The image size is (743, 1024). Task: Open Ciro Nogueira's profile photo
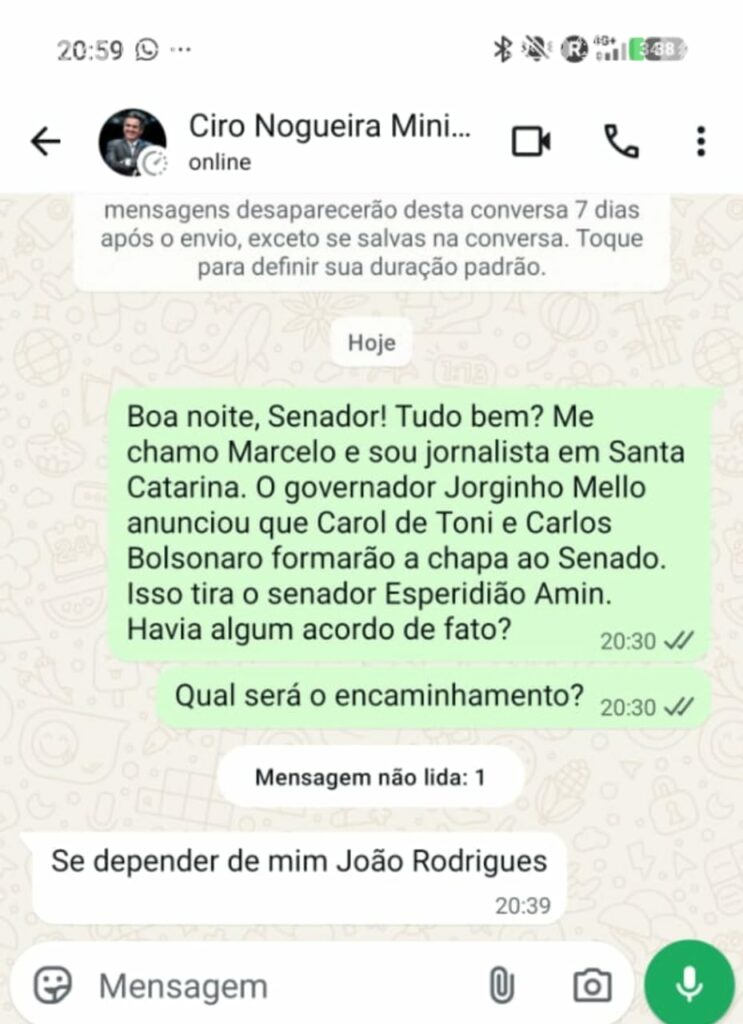[x=132, y=142]
